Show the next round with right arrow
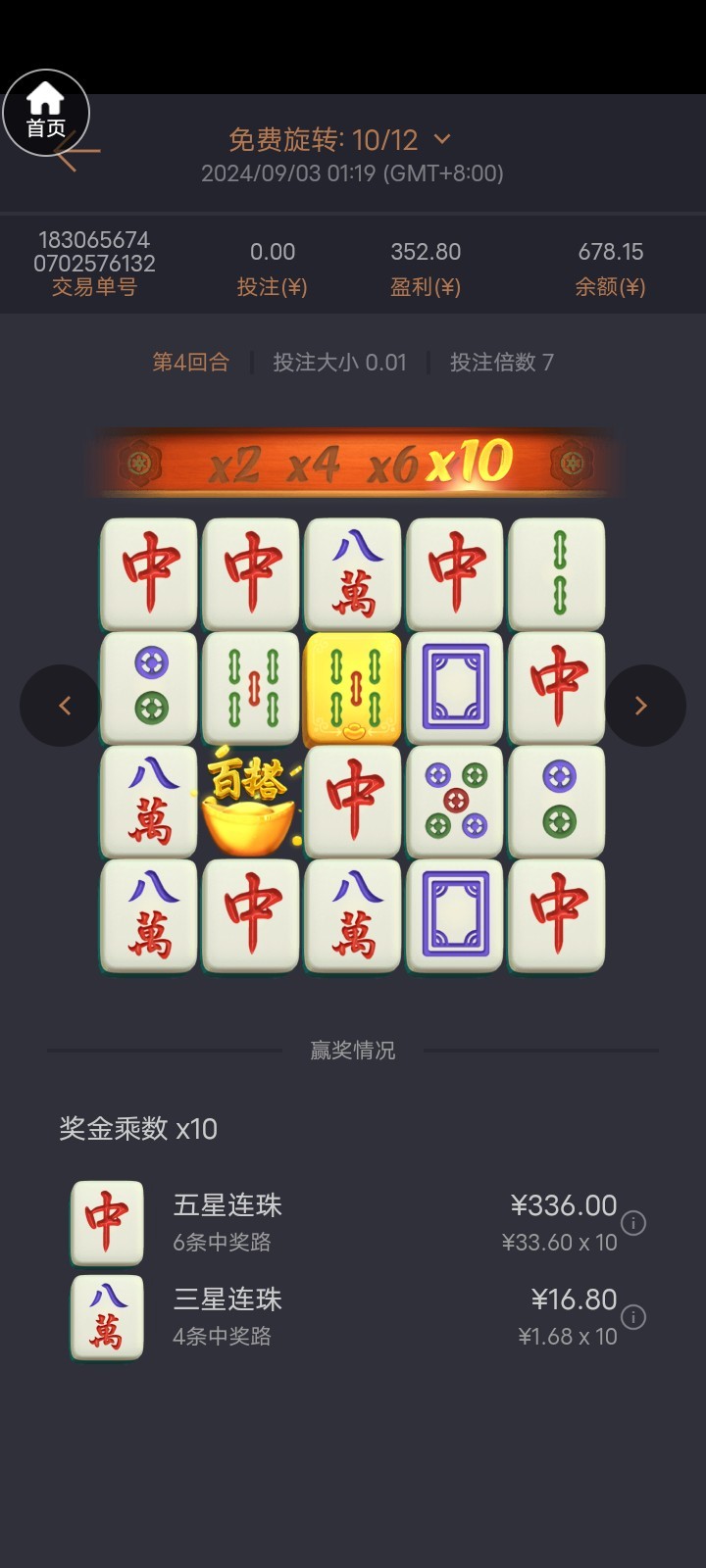706x1568 pixels. tap(643, 706)
